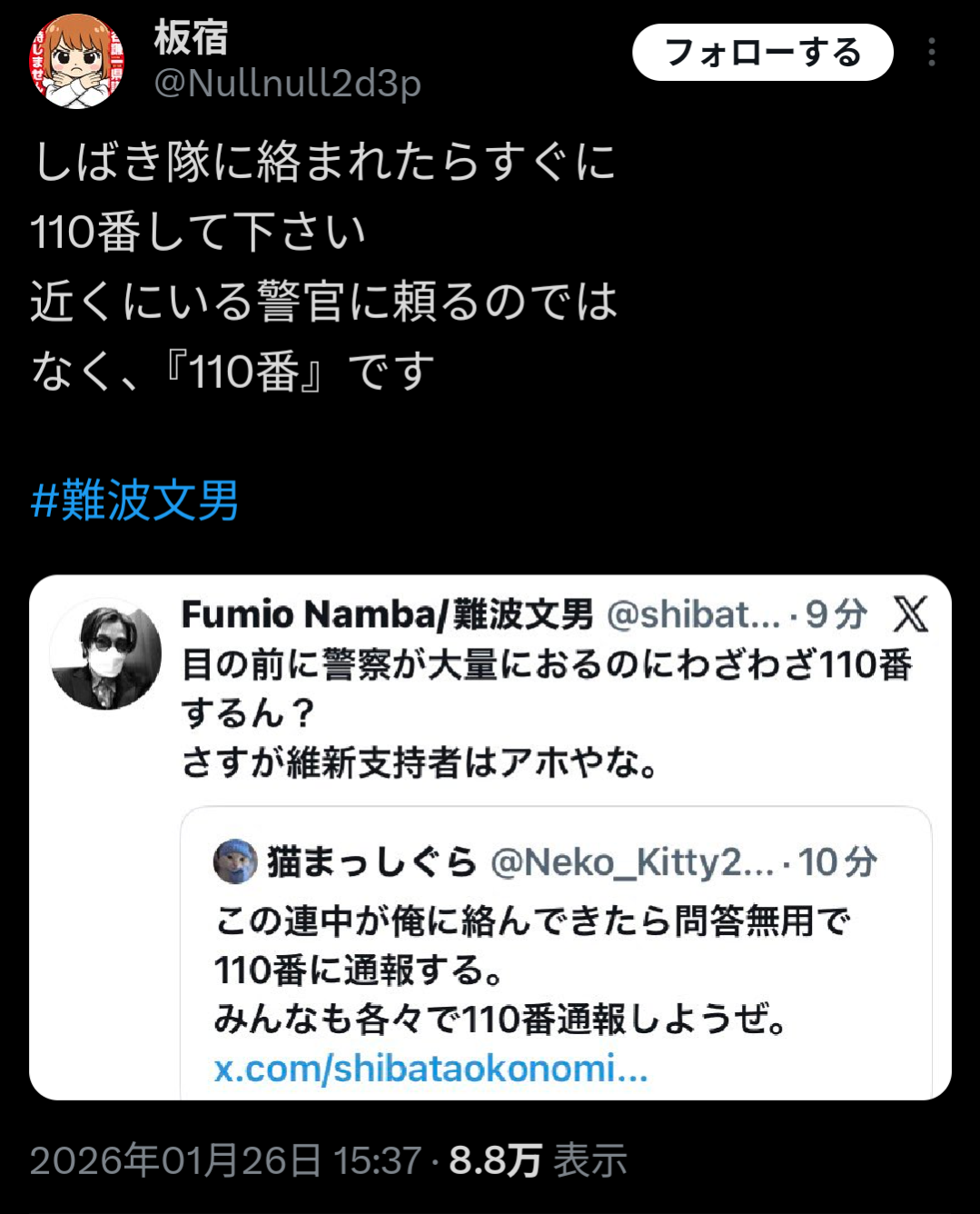This screenshot has height=1214, width=980.
Task: Follow 板宿 with the フォローする button
Action: tap(762, 53)
